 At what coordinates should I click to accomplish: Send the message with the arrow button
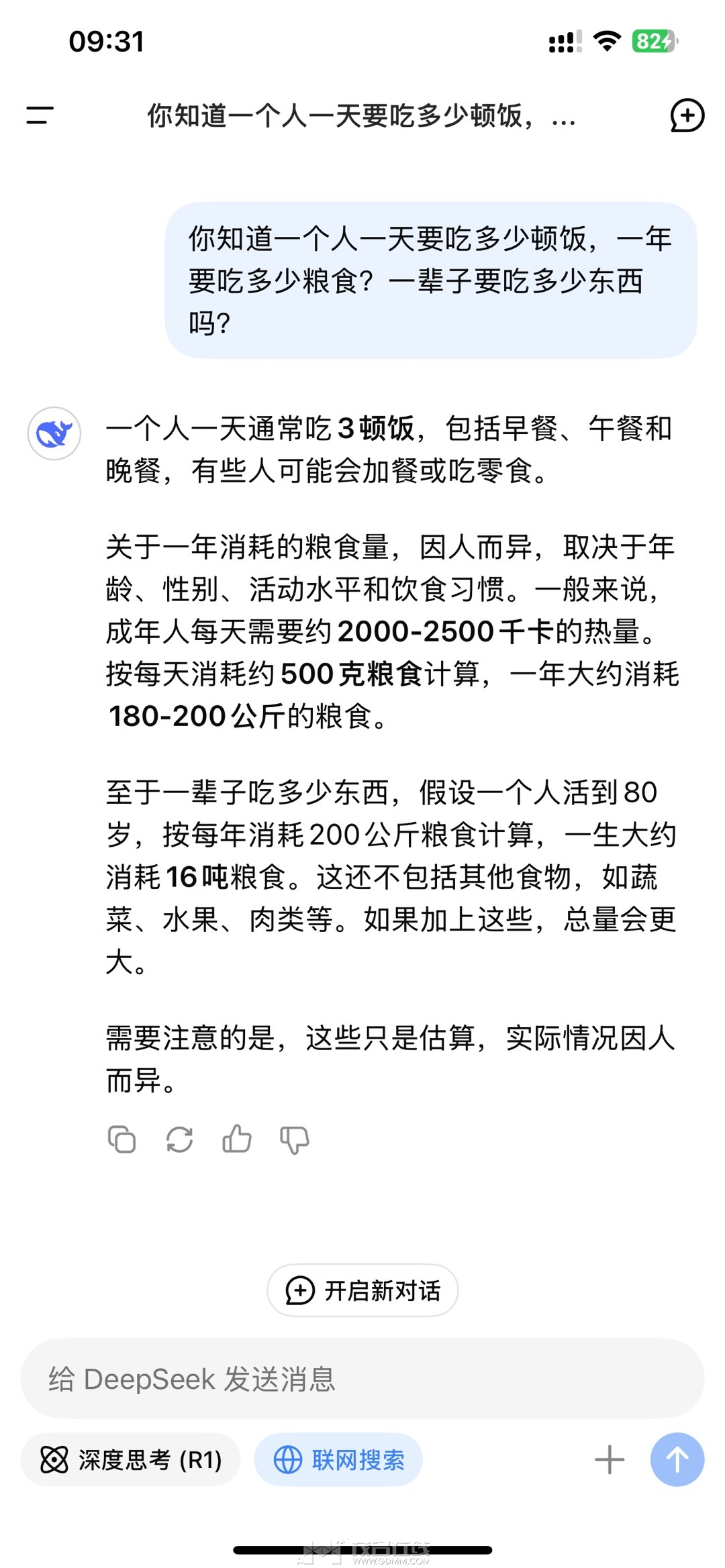[x=677, y=1460]
